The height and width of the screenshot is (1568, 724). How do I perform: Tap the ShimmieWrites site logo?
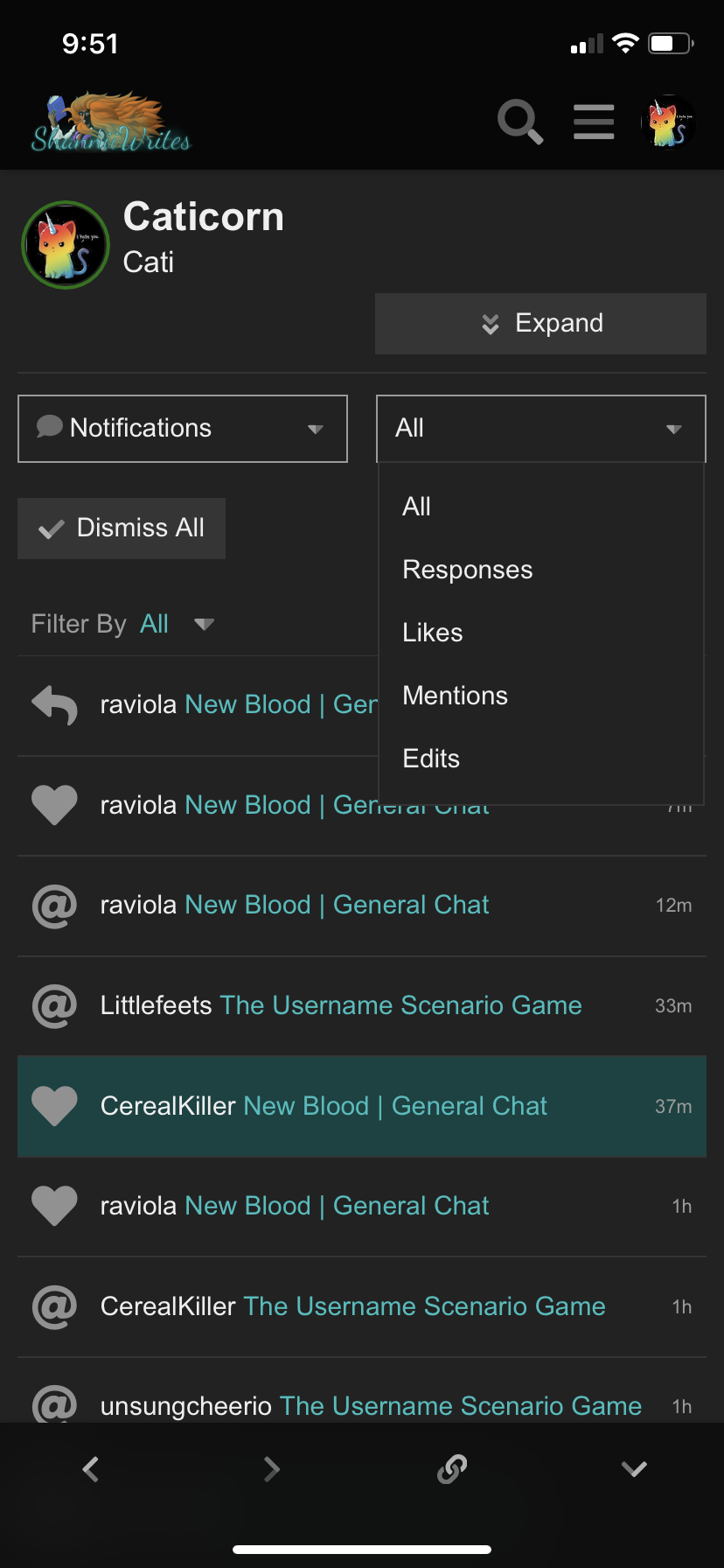click(x=111, y=122)
